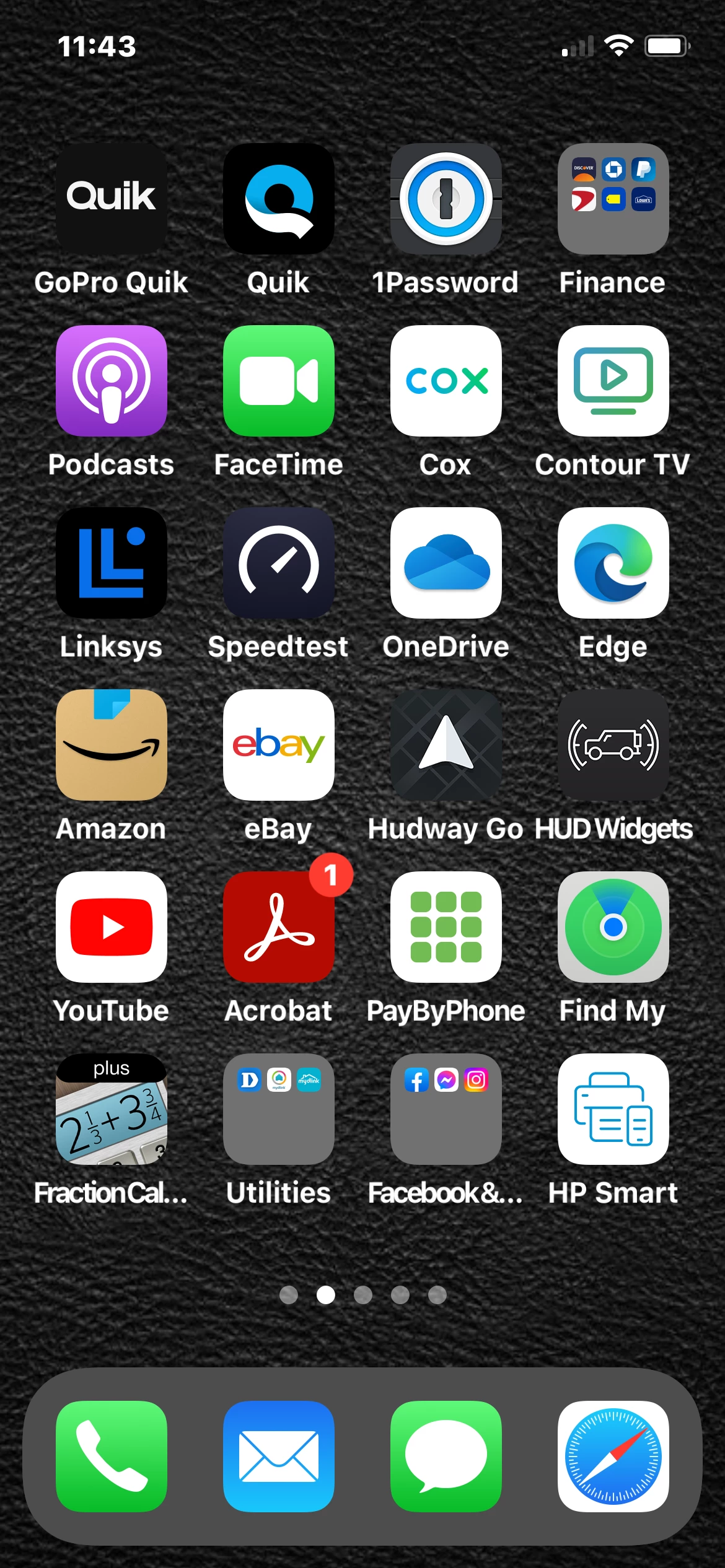
Task: Open YouTube
Action: 112,927
